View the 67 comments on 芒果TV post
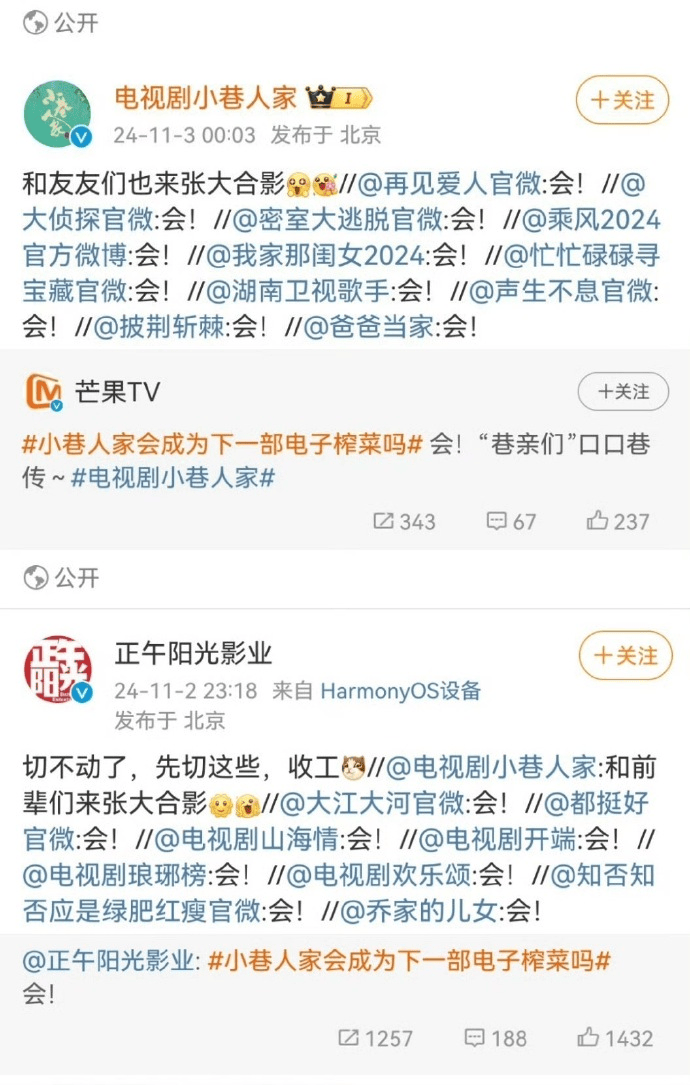Screen dimensions: 690x1085 [x=511, y=521]
